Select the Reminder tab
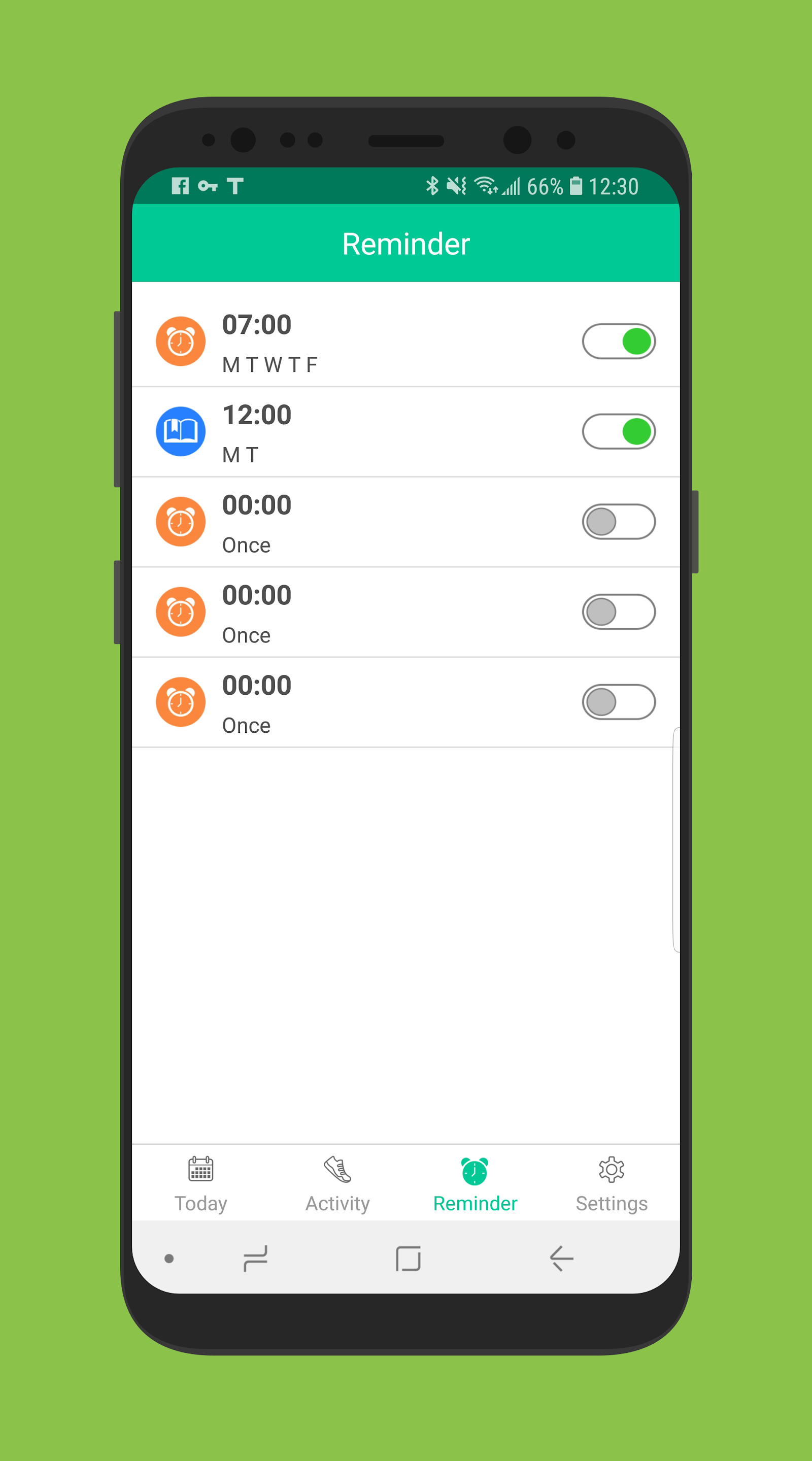This screenshot has width=812, height=1461. pos(475,1184)
